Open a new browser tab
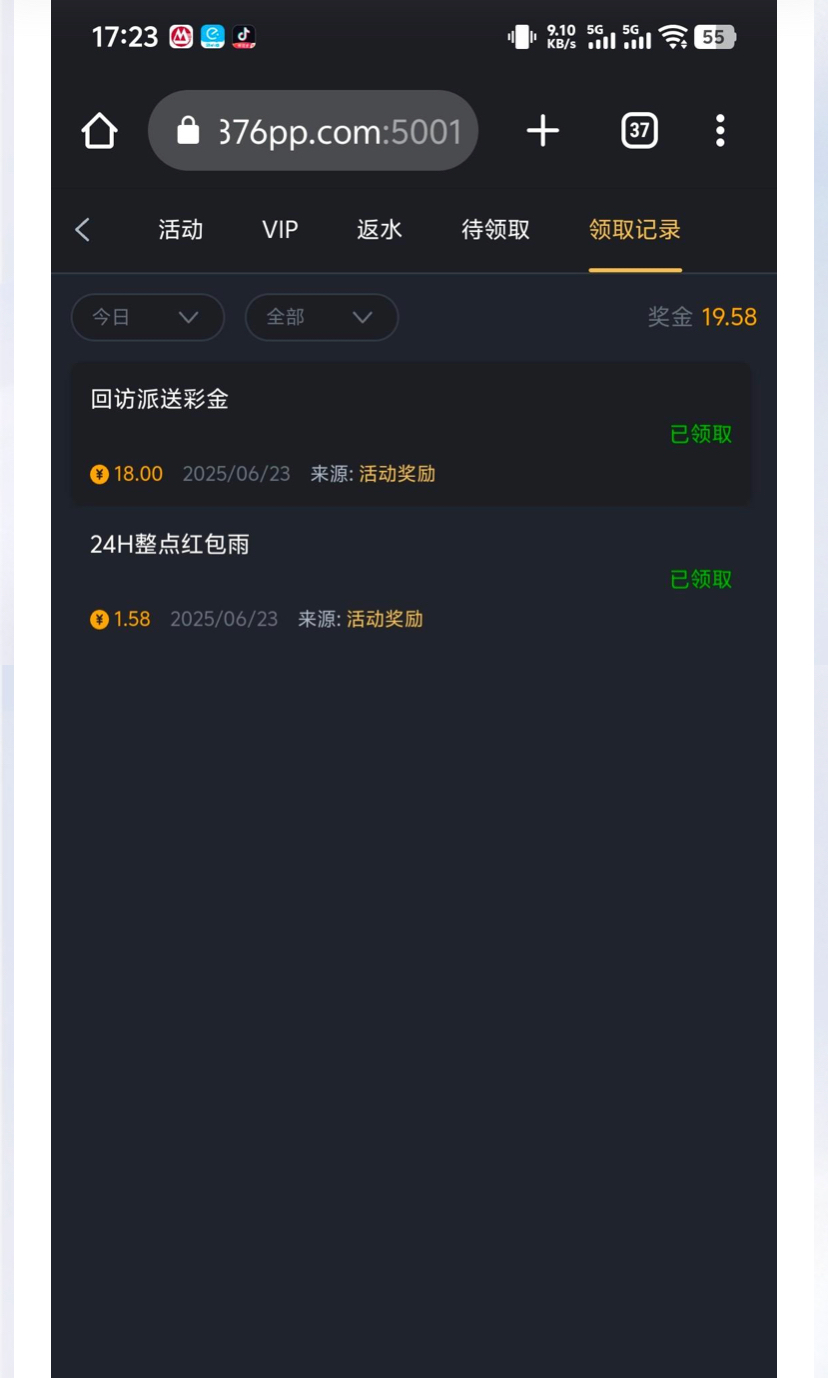 pos(543,131)
